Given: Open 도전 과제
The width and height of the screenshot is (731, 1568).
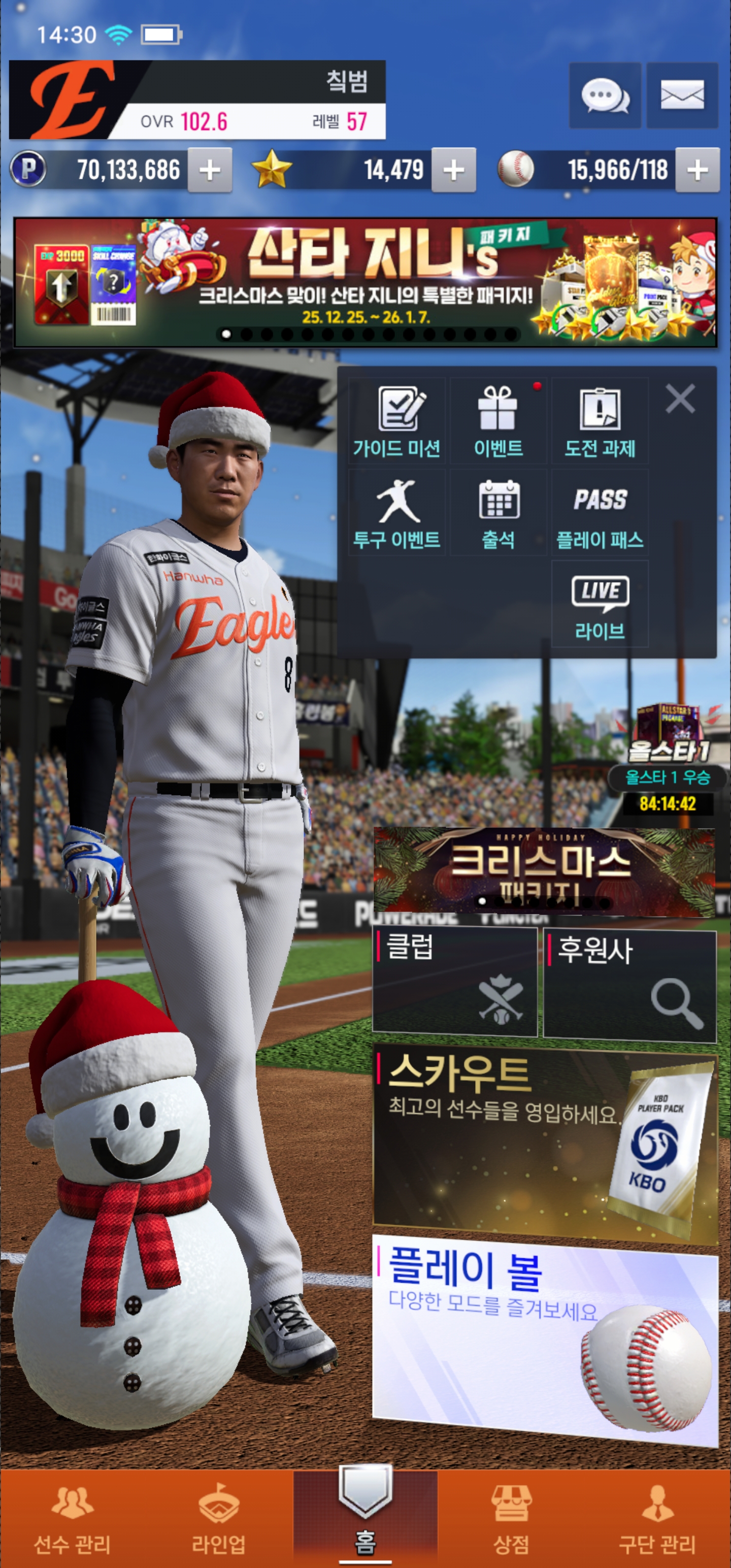Looking at the screenshot, I should click(x=600, y=420).
